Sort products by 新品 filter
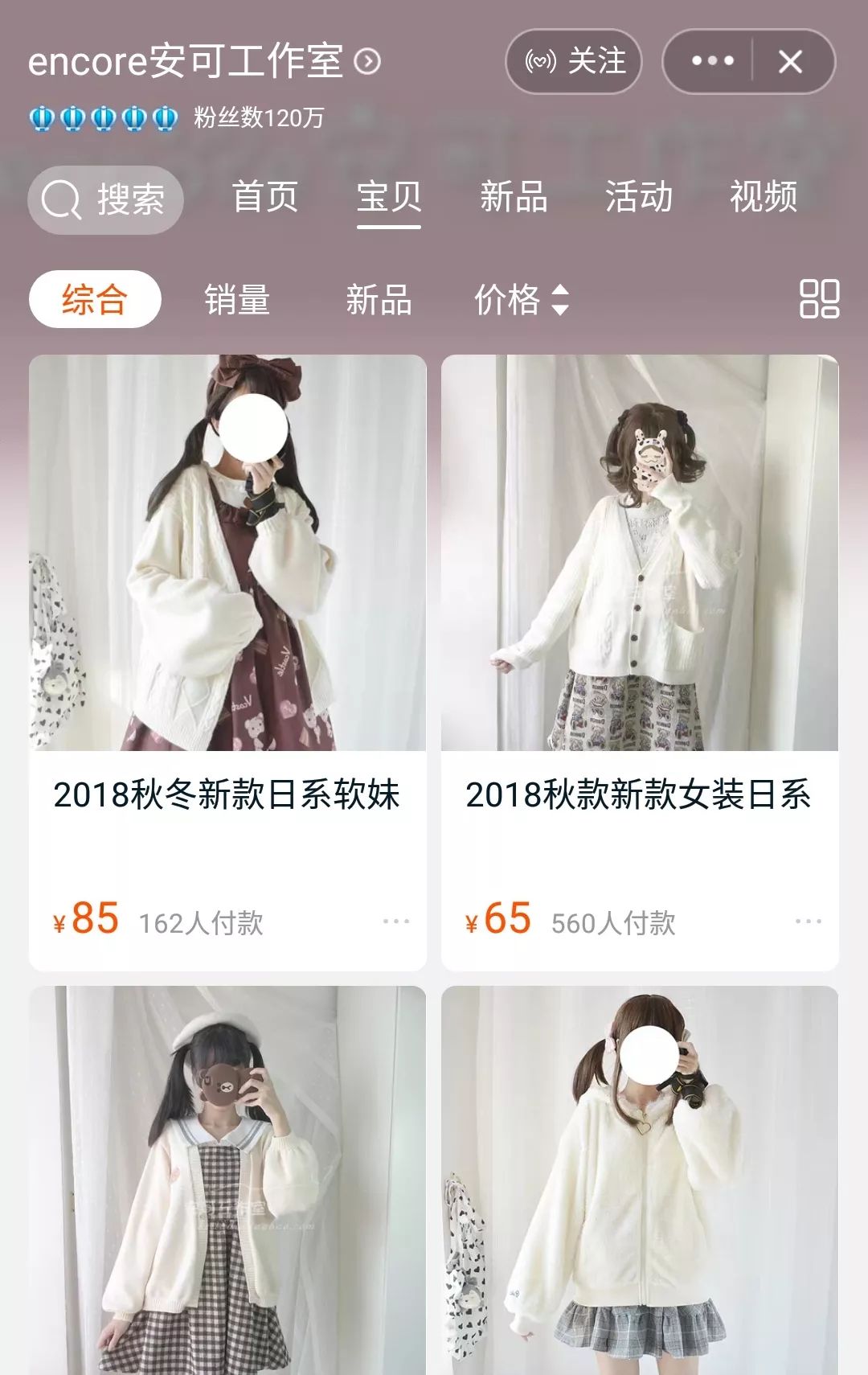Viewport: 868px width, 1375px height. pos(378,299)
